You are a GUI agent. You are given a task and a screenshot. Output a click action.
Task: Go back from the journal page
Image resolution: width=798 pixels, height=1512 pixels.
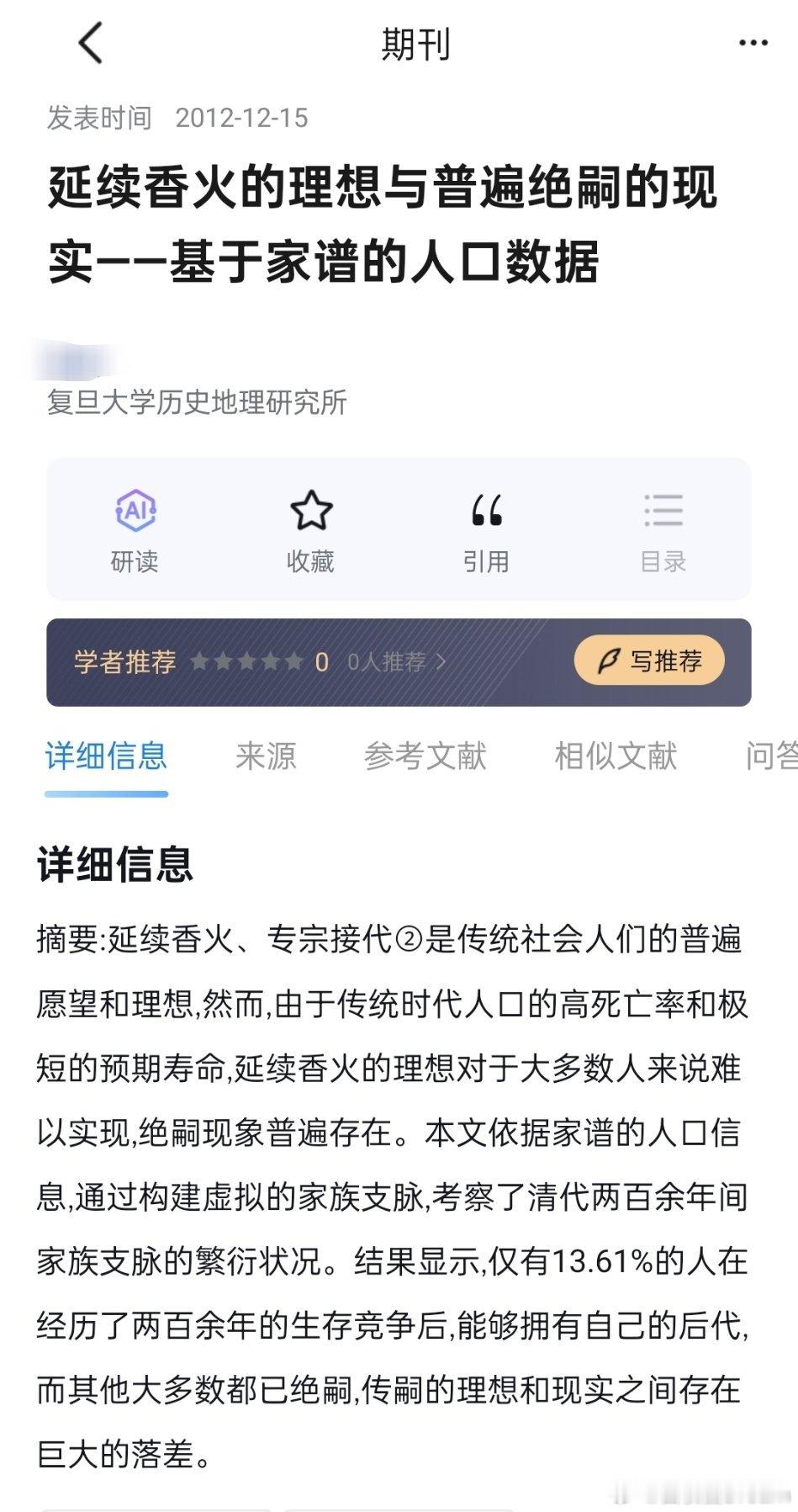91,43
